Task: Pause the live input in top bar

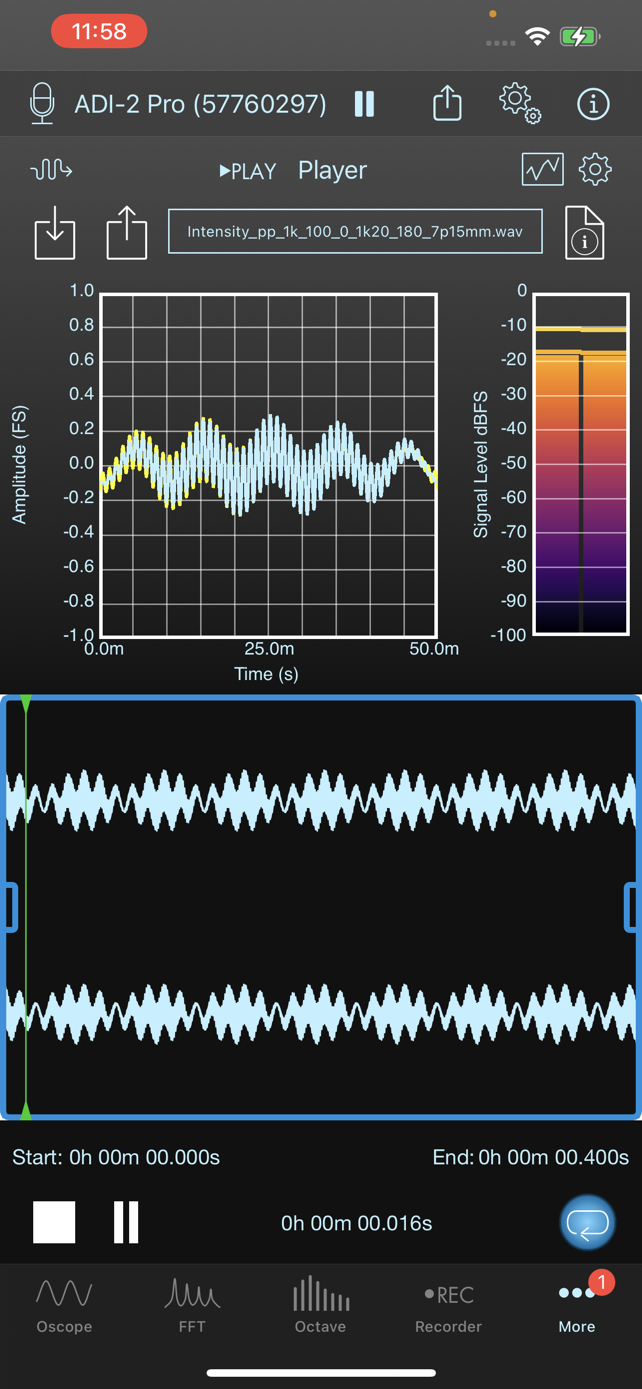Action: [365, 104]
